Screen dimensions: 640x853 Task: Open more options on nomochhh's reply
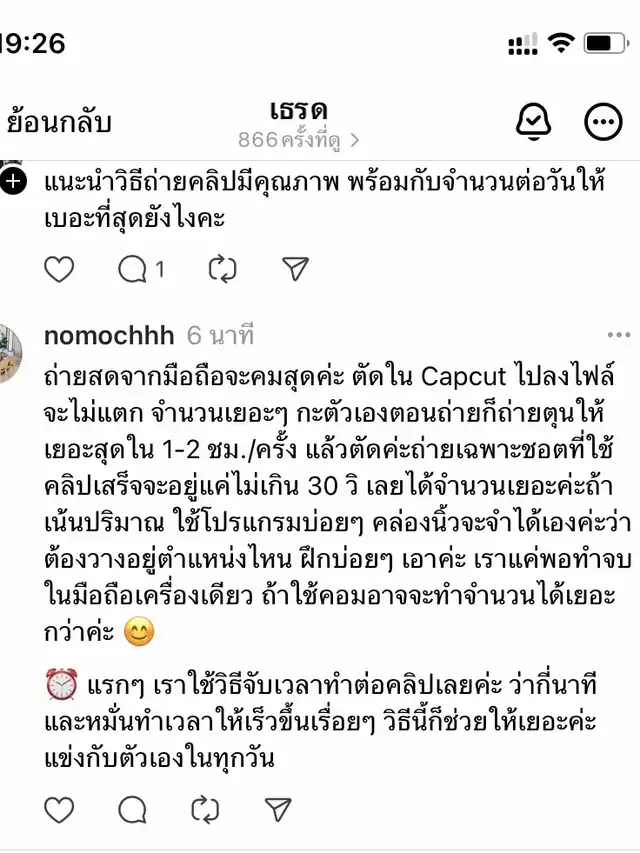pos(618,335)
